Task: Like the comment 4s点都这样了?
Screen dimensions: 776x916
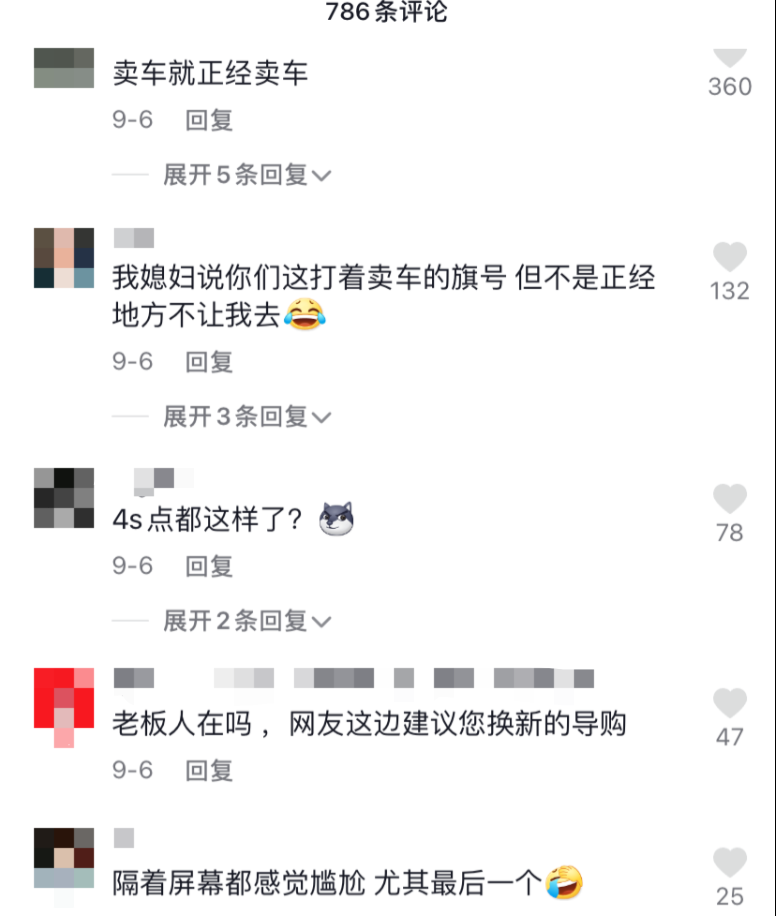Action: (x=729, y=499)
